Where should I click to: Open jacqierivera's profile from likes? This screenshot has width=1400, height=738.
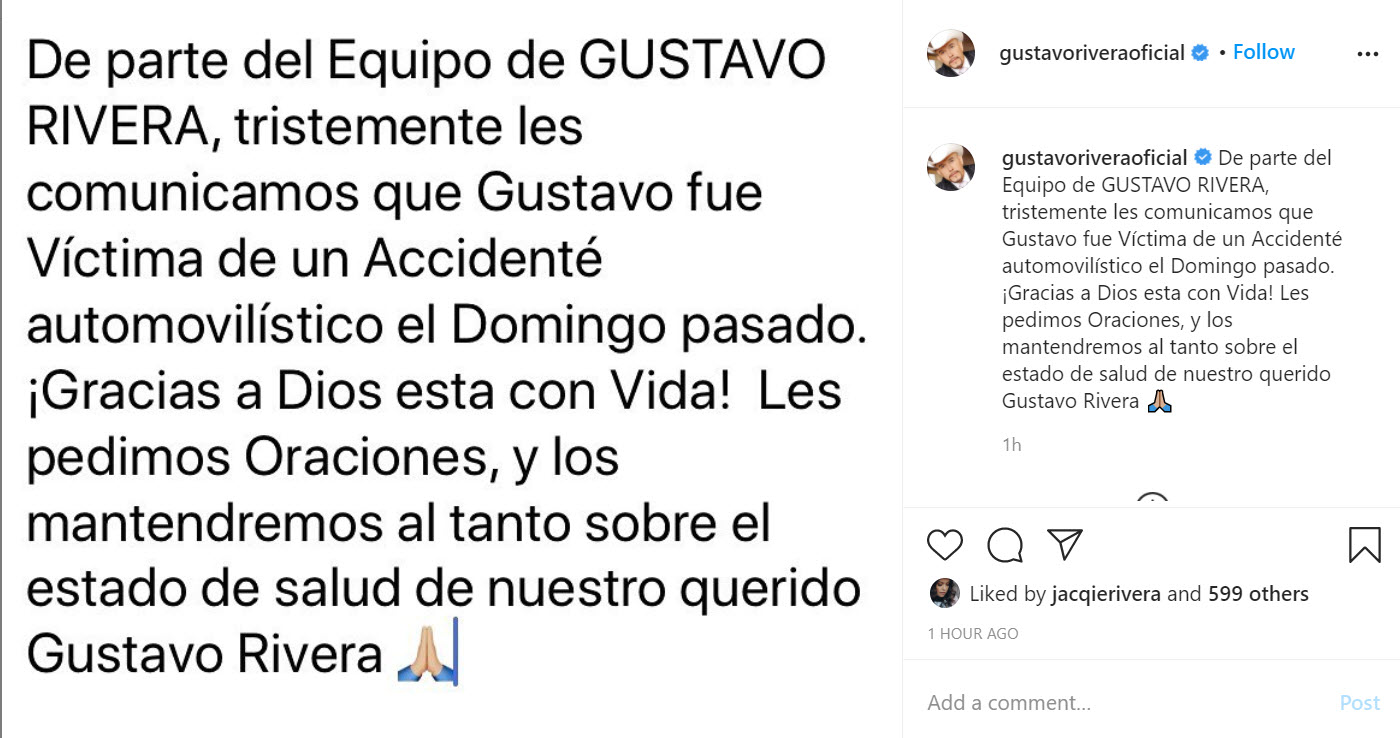[x=1106, y=594]
